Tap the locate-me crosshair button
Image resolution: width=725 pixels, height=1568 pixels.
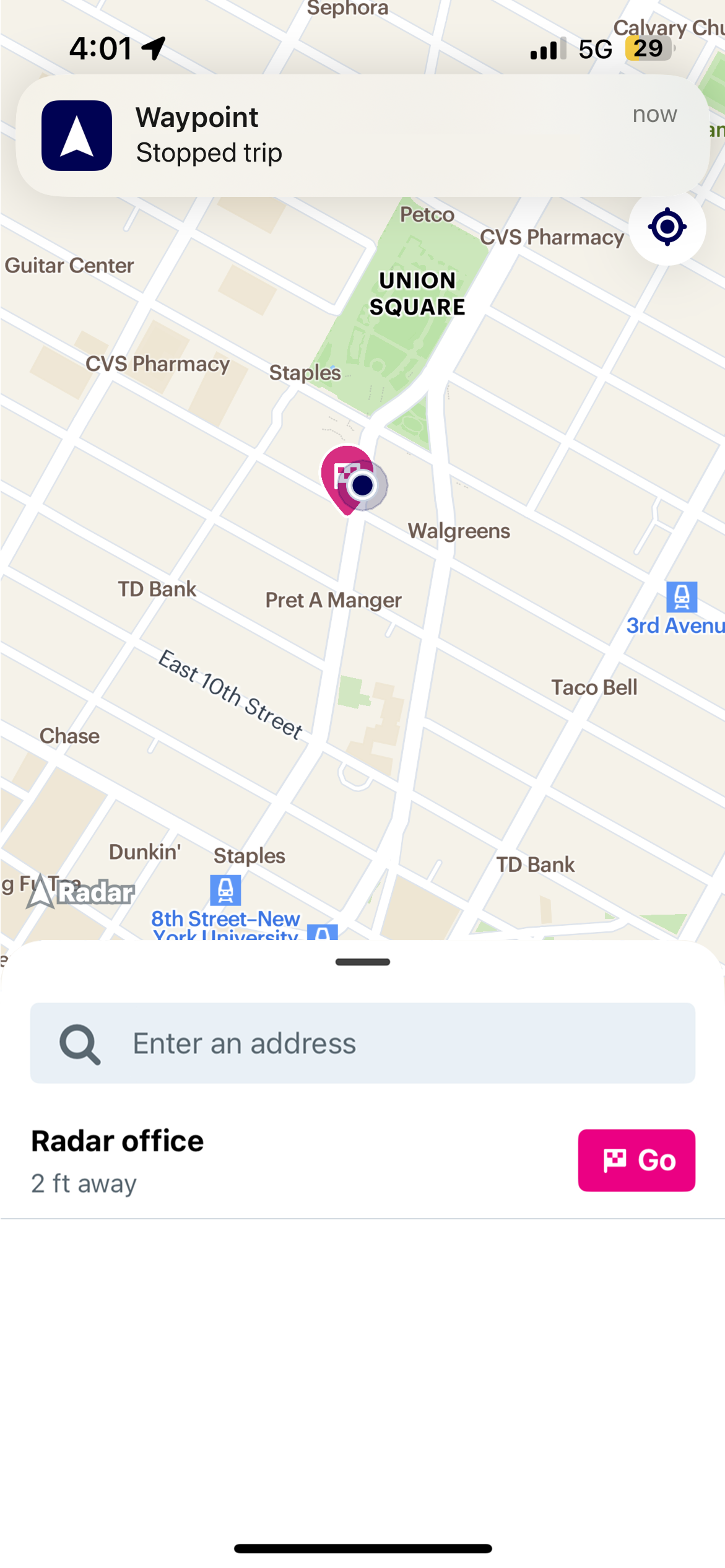(667, 227)
